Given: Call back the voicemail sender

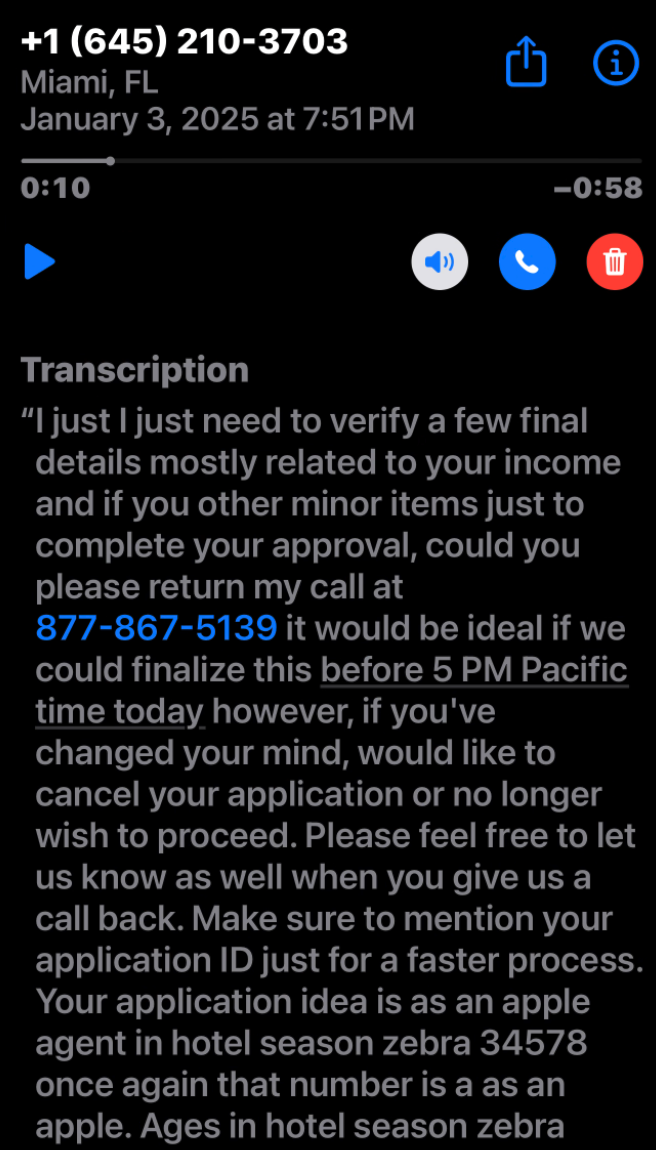Looking at the screenshot, I should click(x=527, y=263).
